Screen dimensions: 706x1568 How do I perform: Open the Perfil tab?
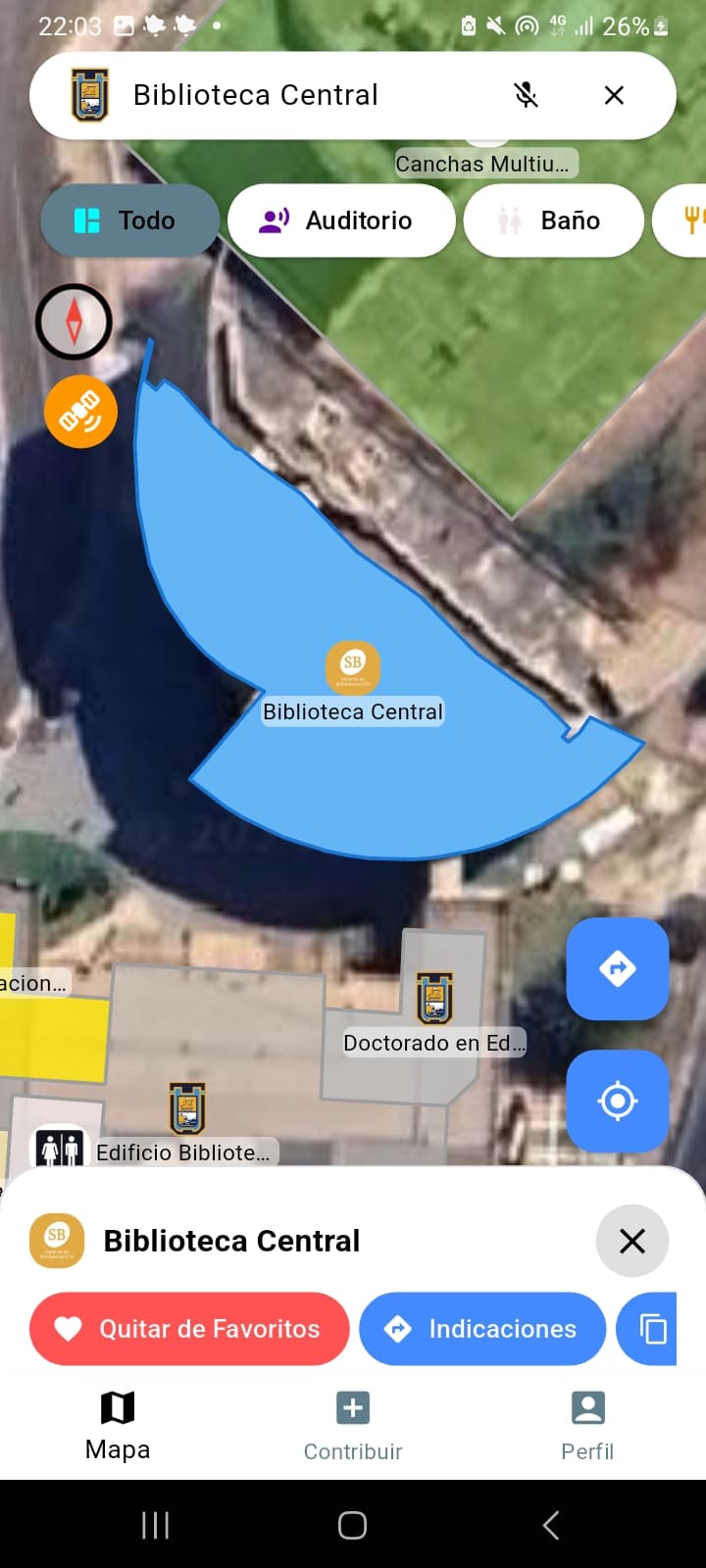pos(587,1426)
